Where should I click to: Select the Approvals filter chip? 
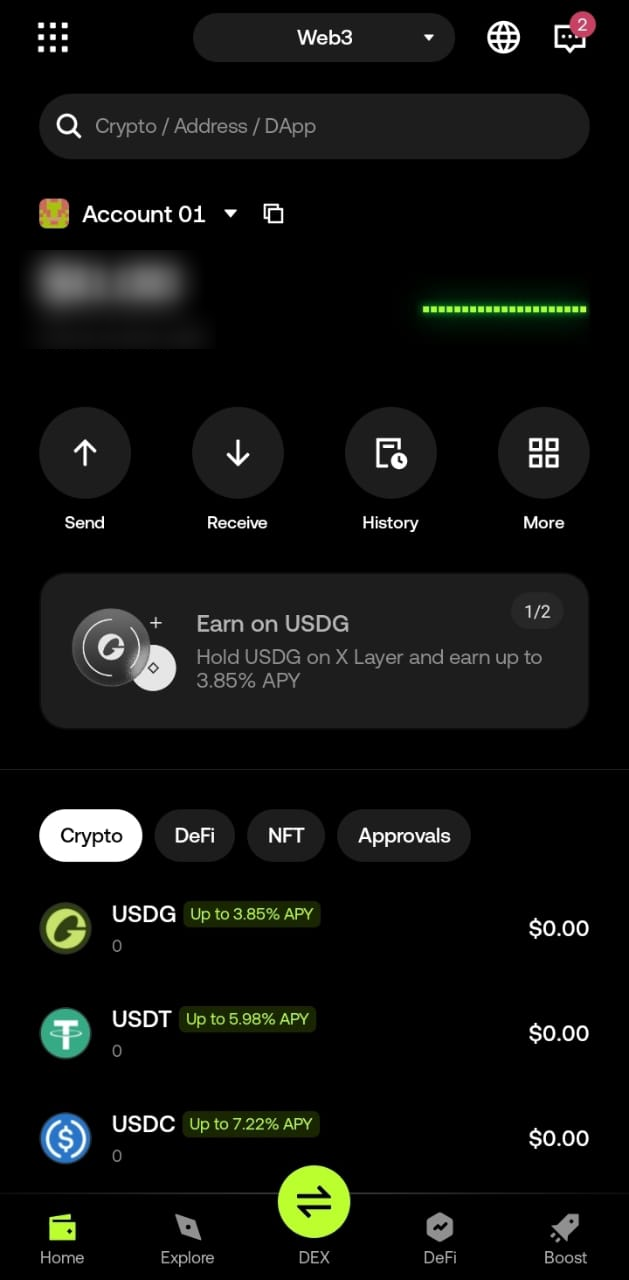click(x=404, y=836)
